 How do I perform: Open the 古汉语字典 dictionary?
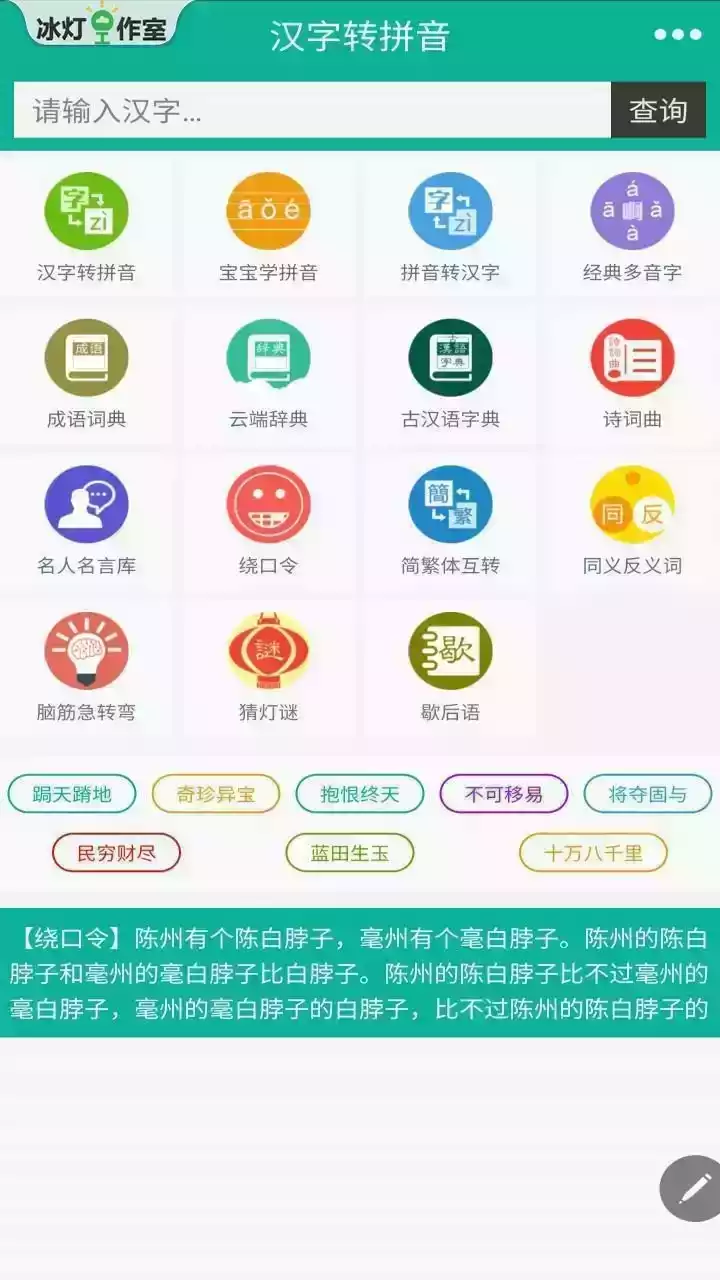tap(449, 370)
